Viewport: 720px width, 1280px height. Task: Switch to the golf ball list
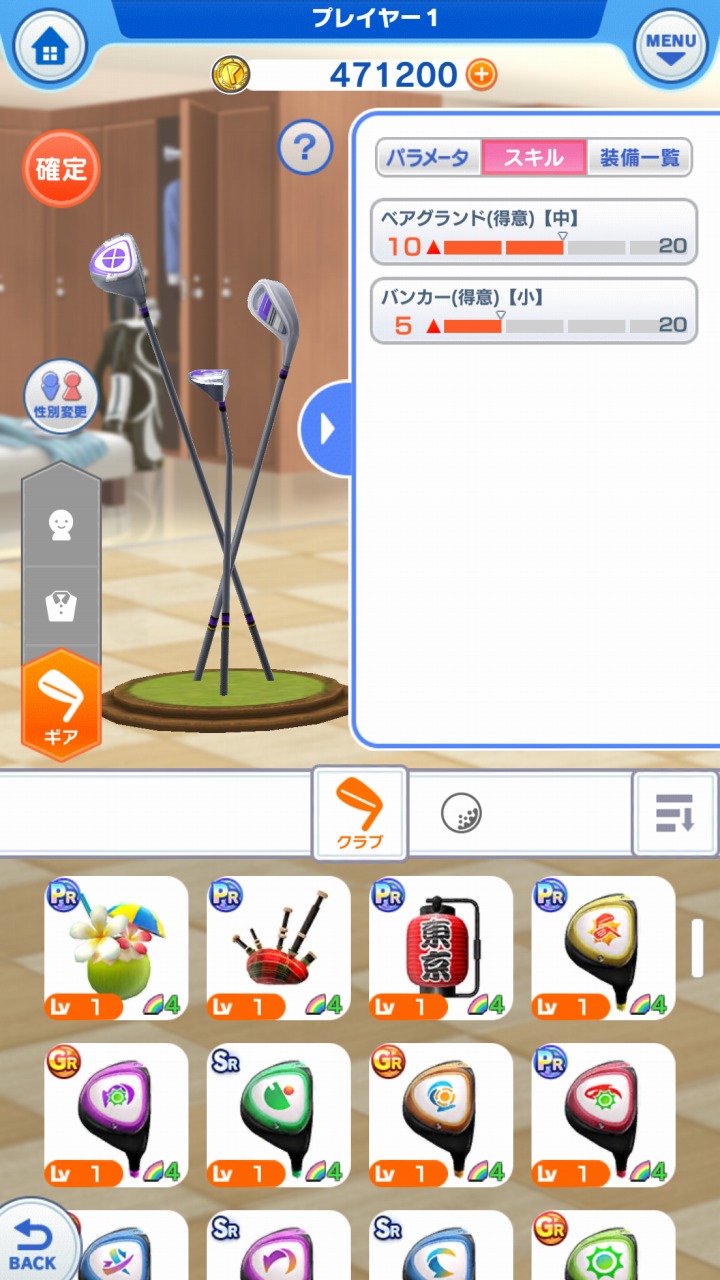pos(461,814)
